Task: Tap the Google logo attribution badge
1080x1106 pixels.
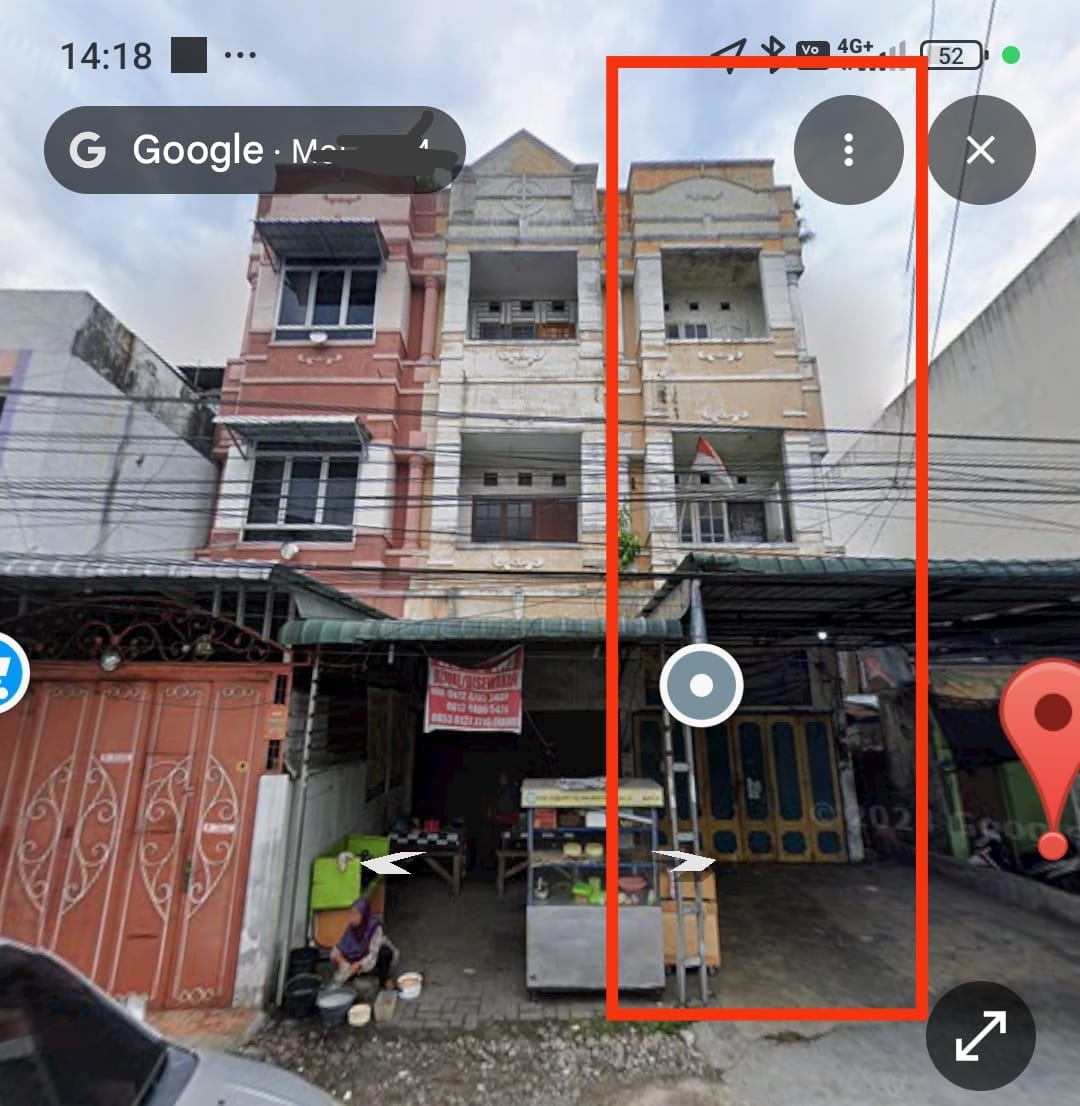Action: pyautogui.click(x=90, y=150)
